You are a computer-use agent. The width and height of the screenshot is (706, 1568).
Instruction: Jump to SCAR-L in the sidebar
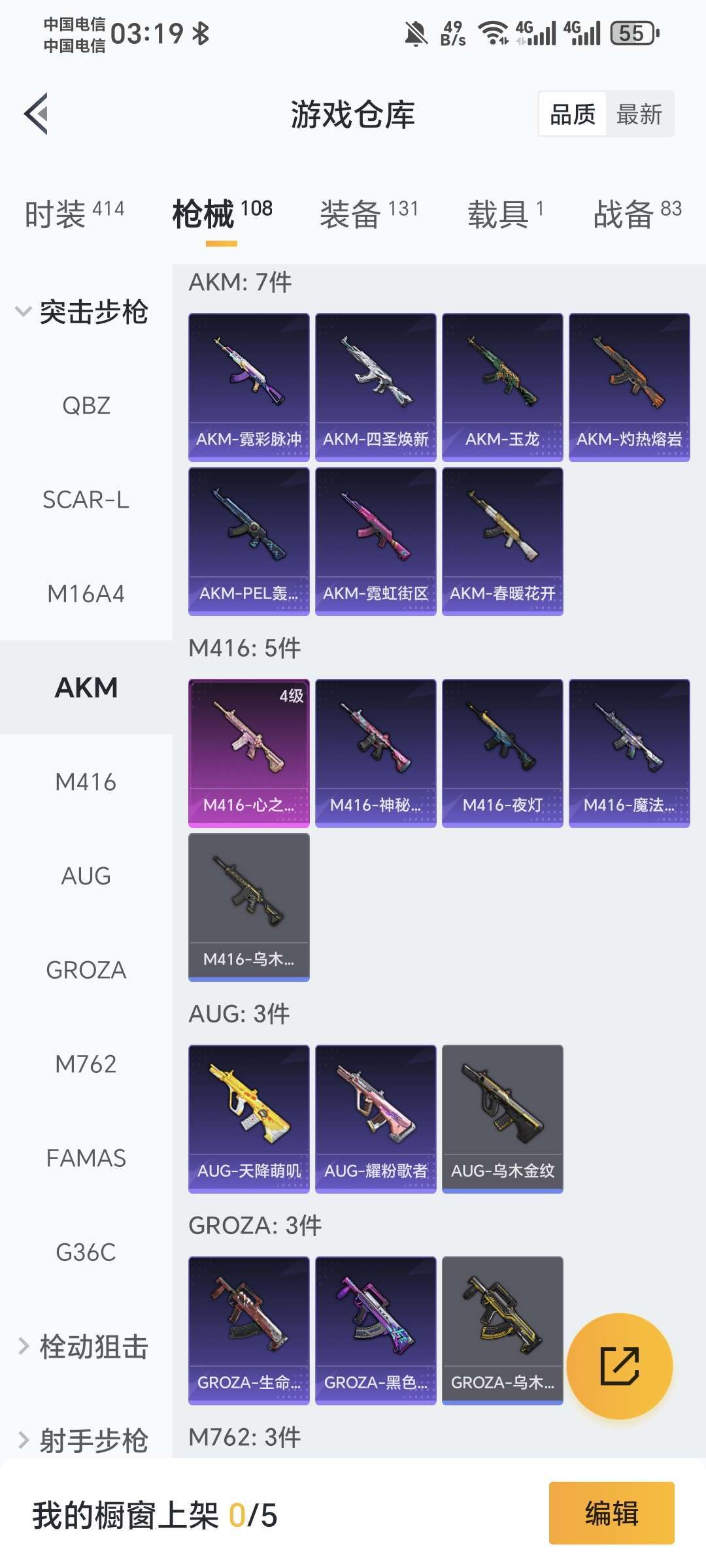pos(86,500)
